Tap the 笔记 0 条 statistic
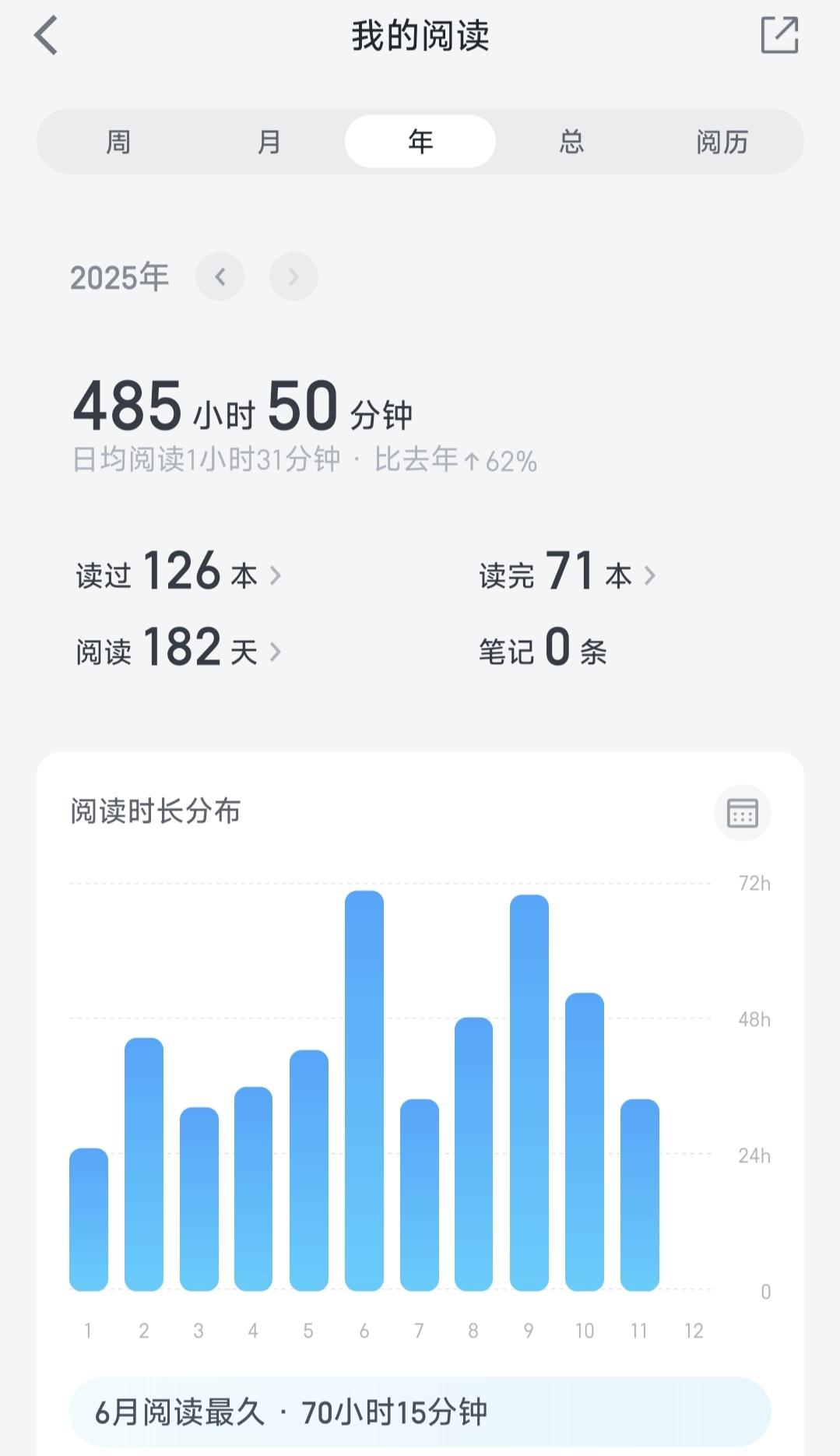Image resolution: width=840 pixels, height=1456 pixels. tap(541, 652)
